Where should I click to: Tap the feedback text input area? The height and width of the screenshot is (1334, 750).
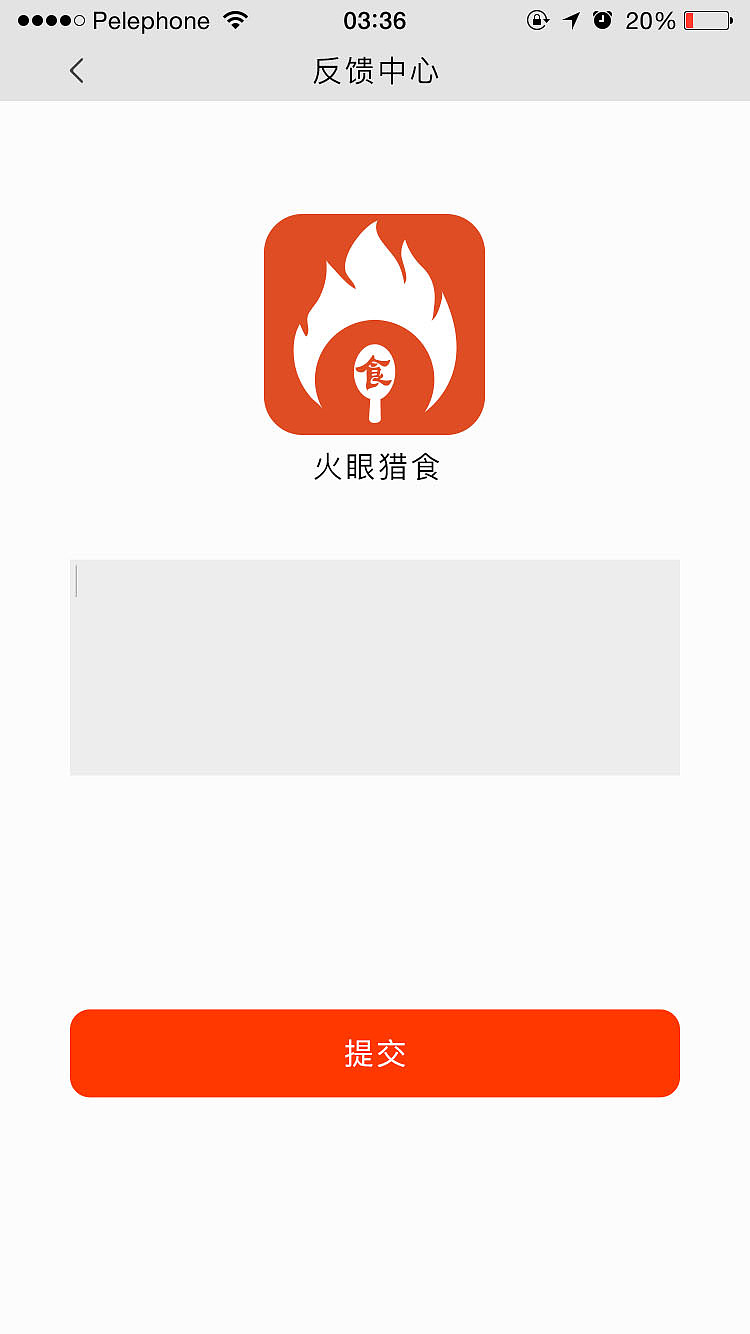(374, 667)
